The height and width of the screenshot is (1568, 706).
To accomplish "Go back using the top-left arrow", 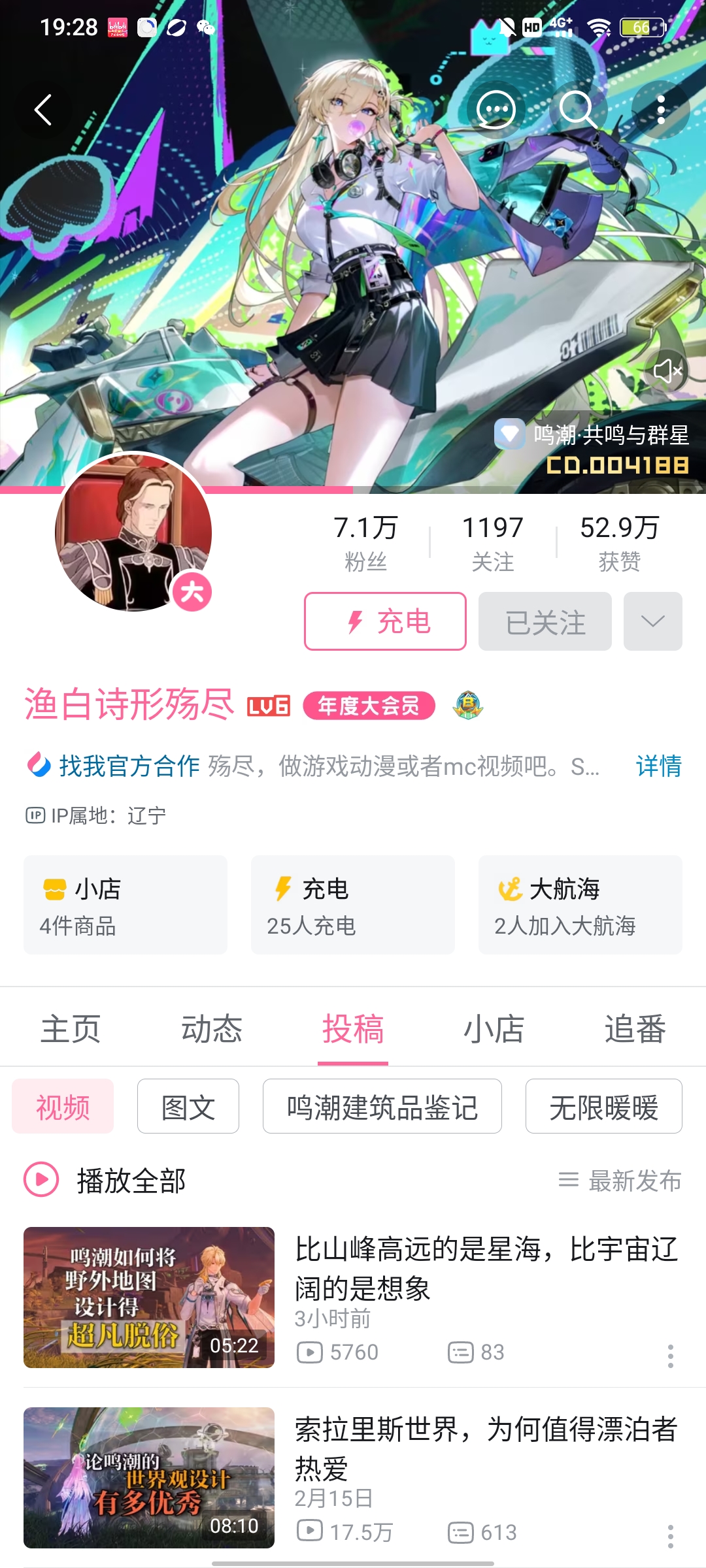I will [x=43, y=110].
